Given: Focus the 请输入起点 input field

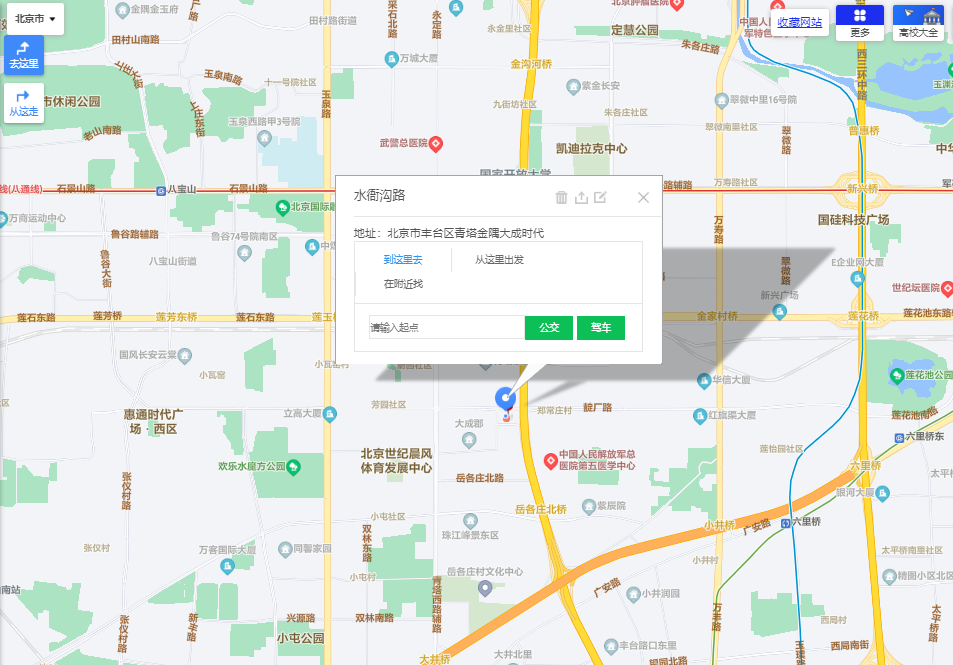Looking at the screenshot, I should 445,328.
